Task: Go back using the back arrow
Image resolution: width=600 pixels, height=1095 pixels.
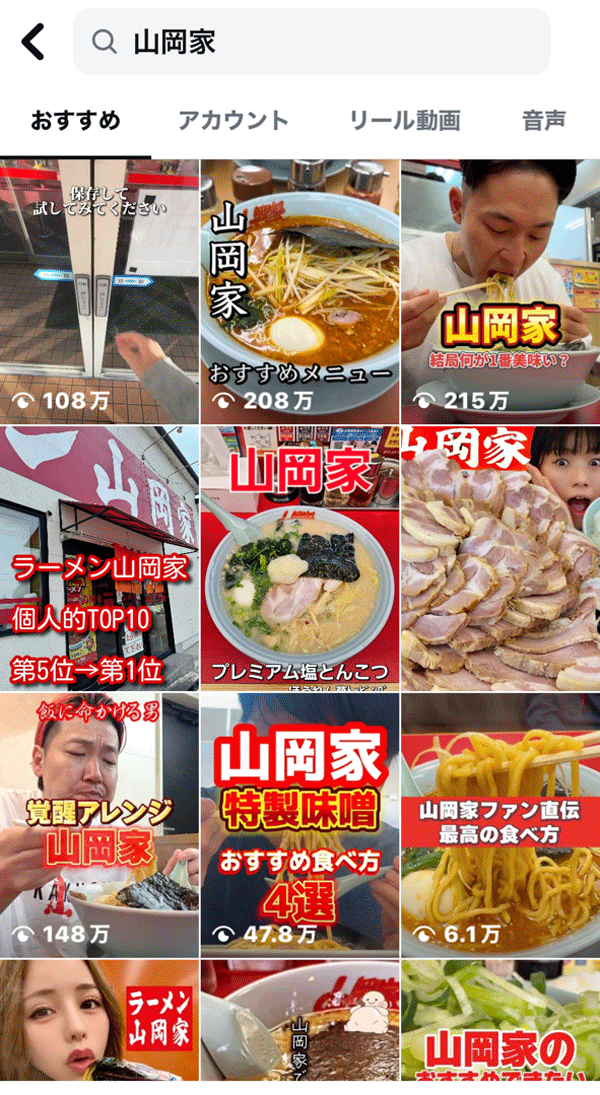Action: click(x=34, y=42)
